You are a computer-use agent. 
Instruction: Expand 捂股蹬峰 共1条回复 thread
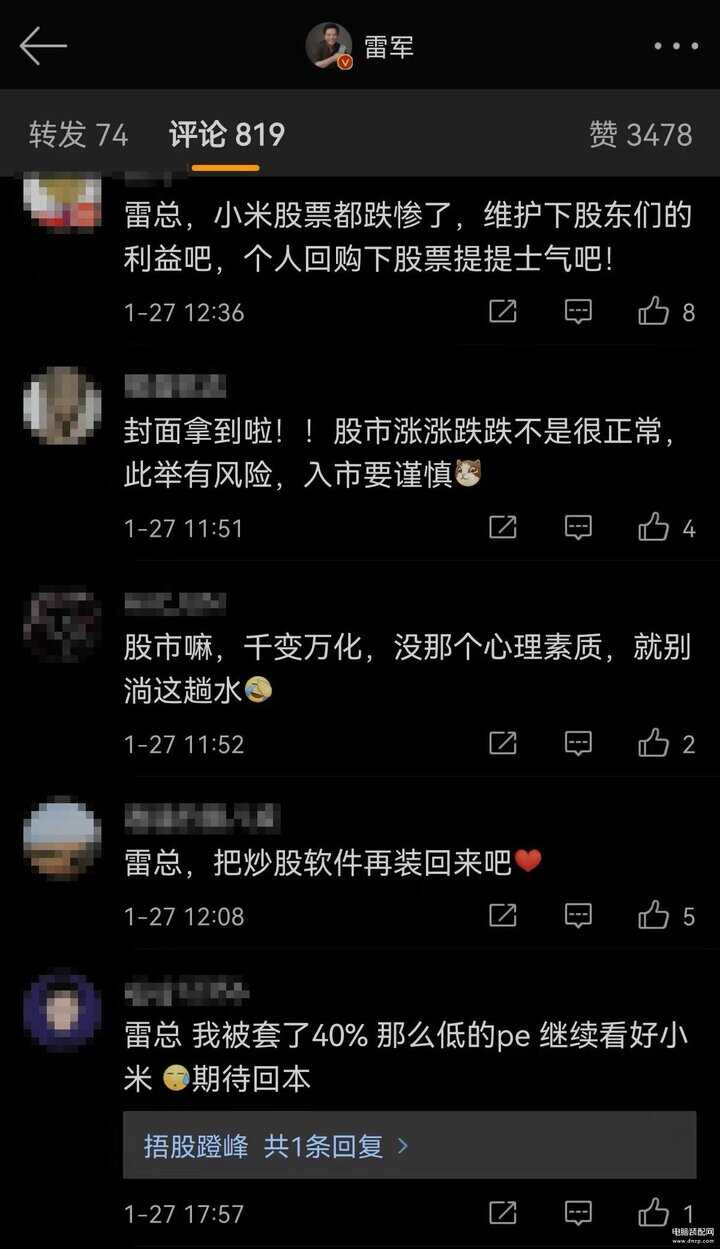click(277, 1146)
